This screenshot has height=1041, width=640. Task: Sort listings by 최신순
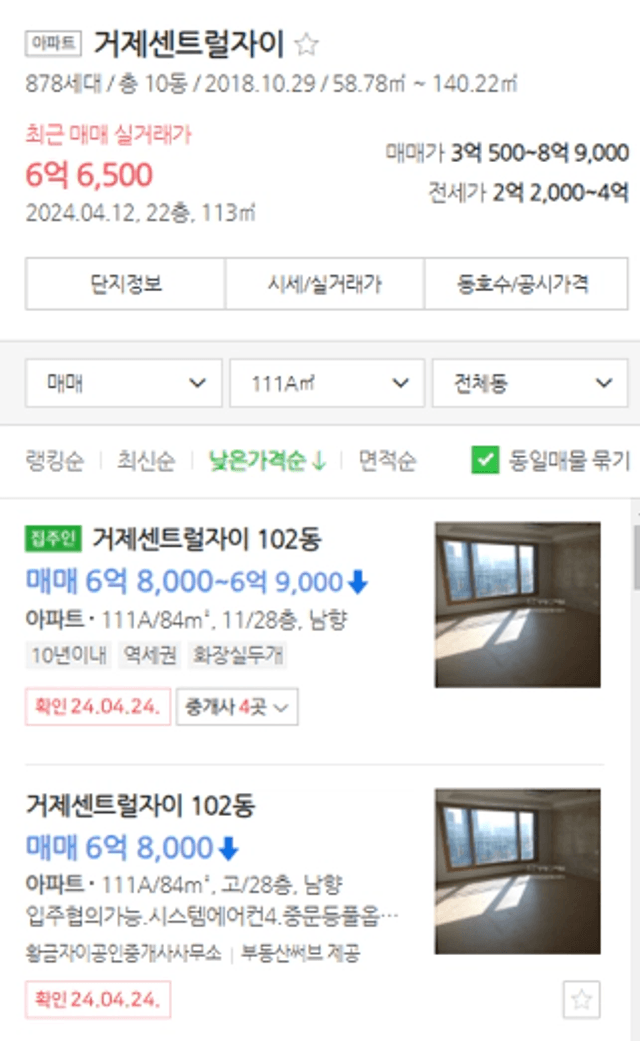click(x=146, y=460)
